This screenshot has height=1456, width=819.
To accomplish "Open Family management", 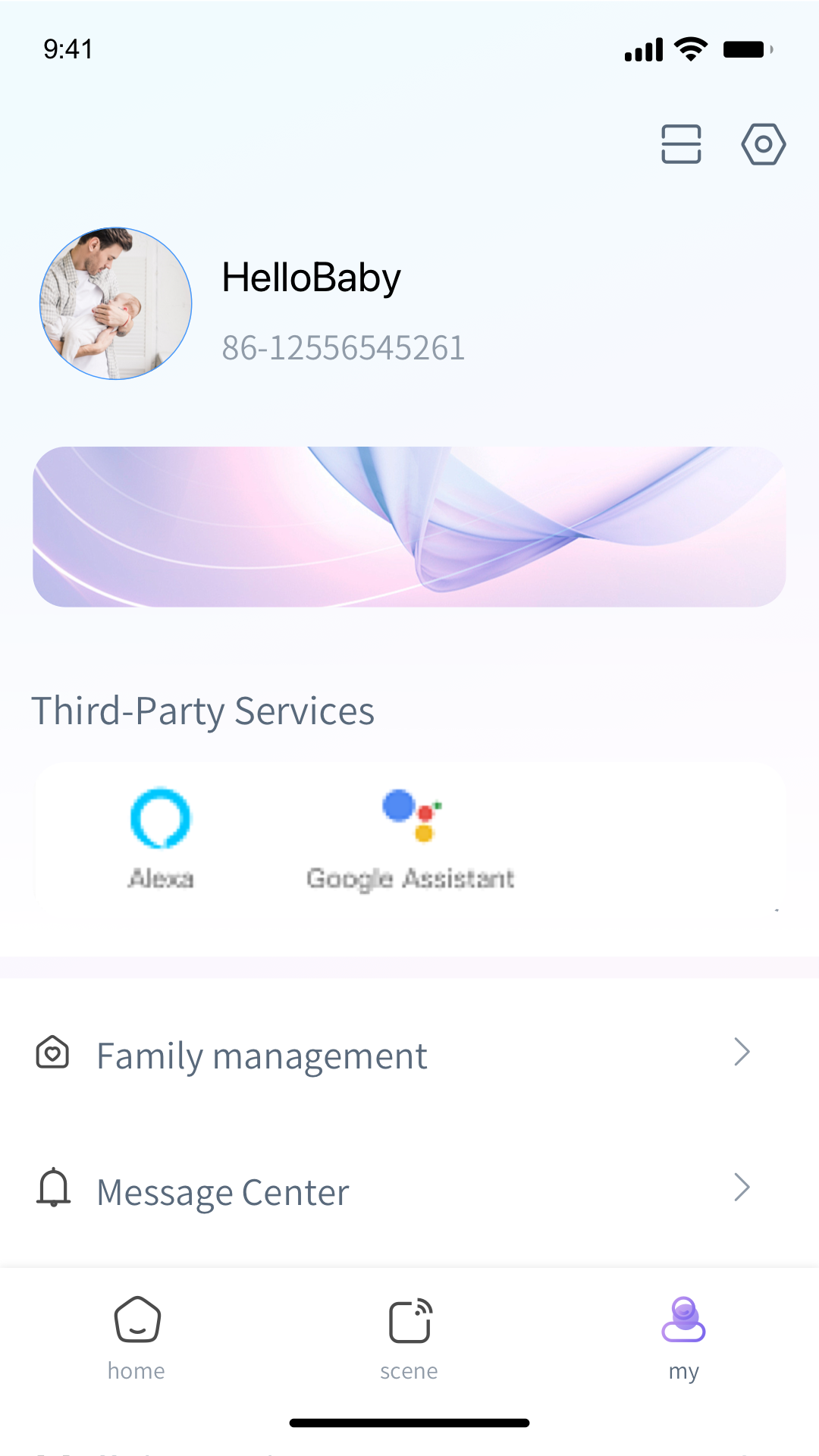I will pos(394,1055).
